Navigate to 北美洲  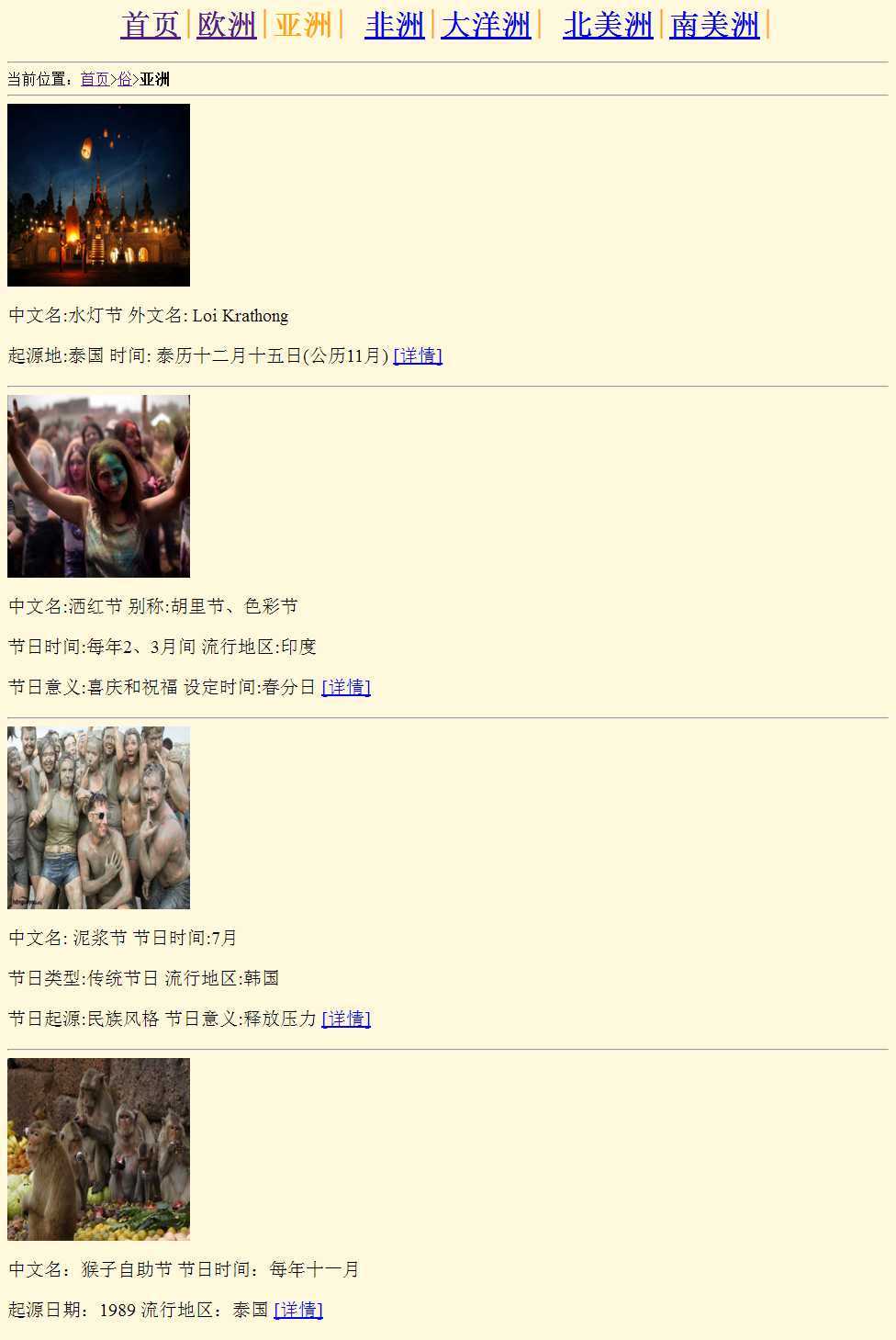608,25
